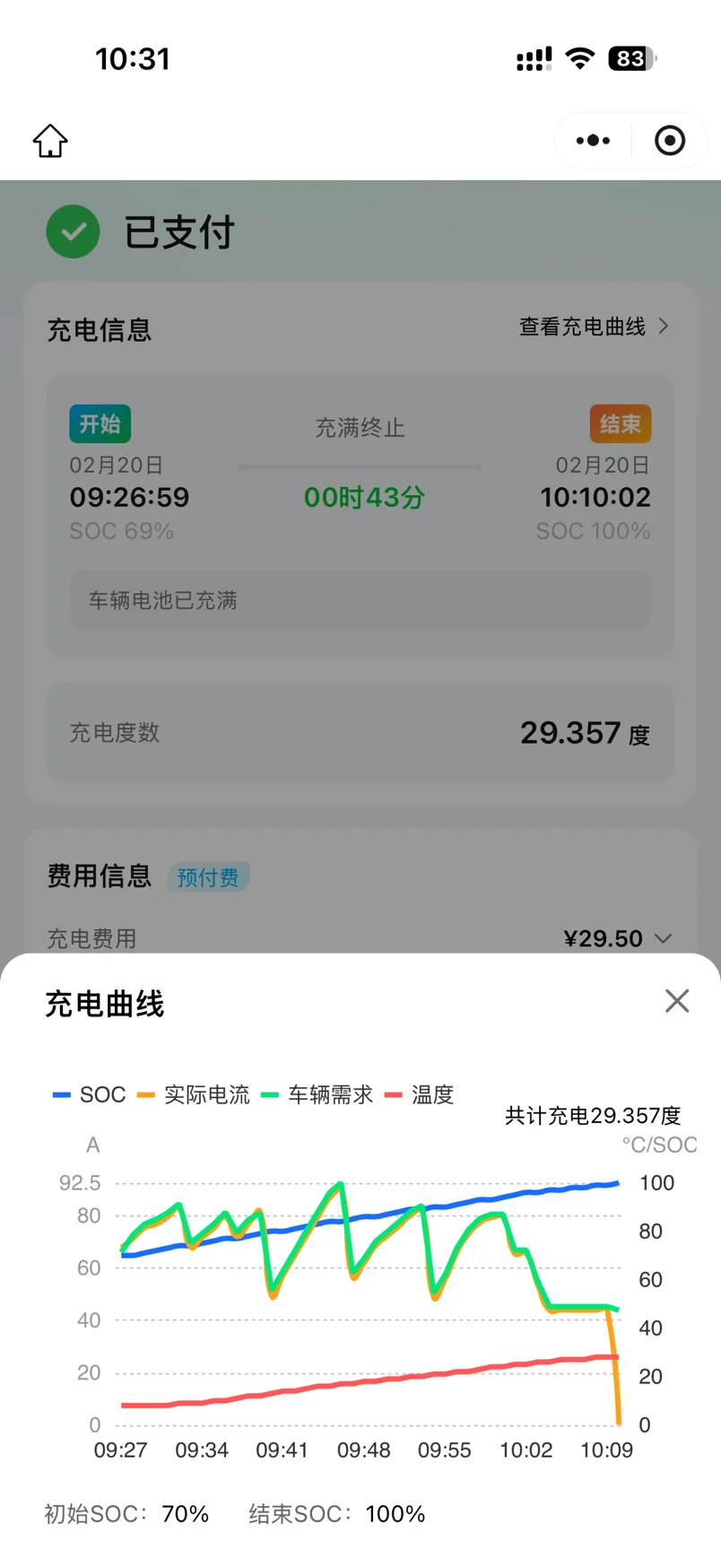Image resolution: width=721 pixels, height=1568 pixels.
Task: Close the mini program with the circle icon
Action: [x=670, y=141]
